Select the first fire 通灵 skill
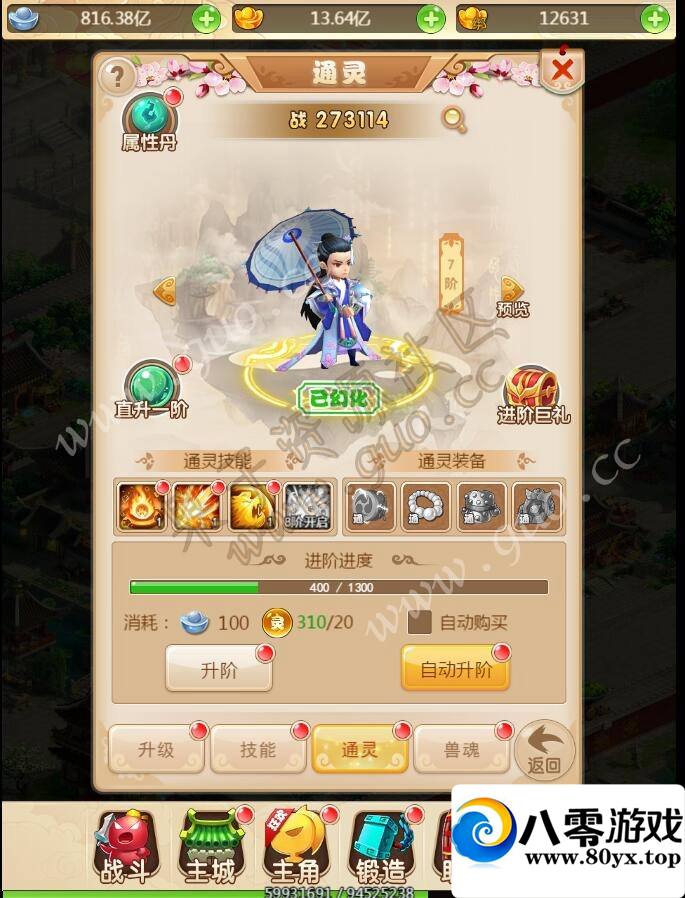The height and width of the screenshot is (898, 685). click(x=143, y=506)
